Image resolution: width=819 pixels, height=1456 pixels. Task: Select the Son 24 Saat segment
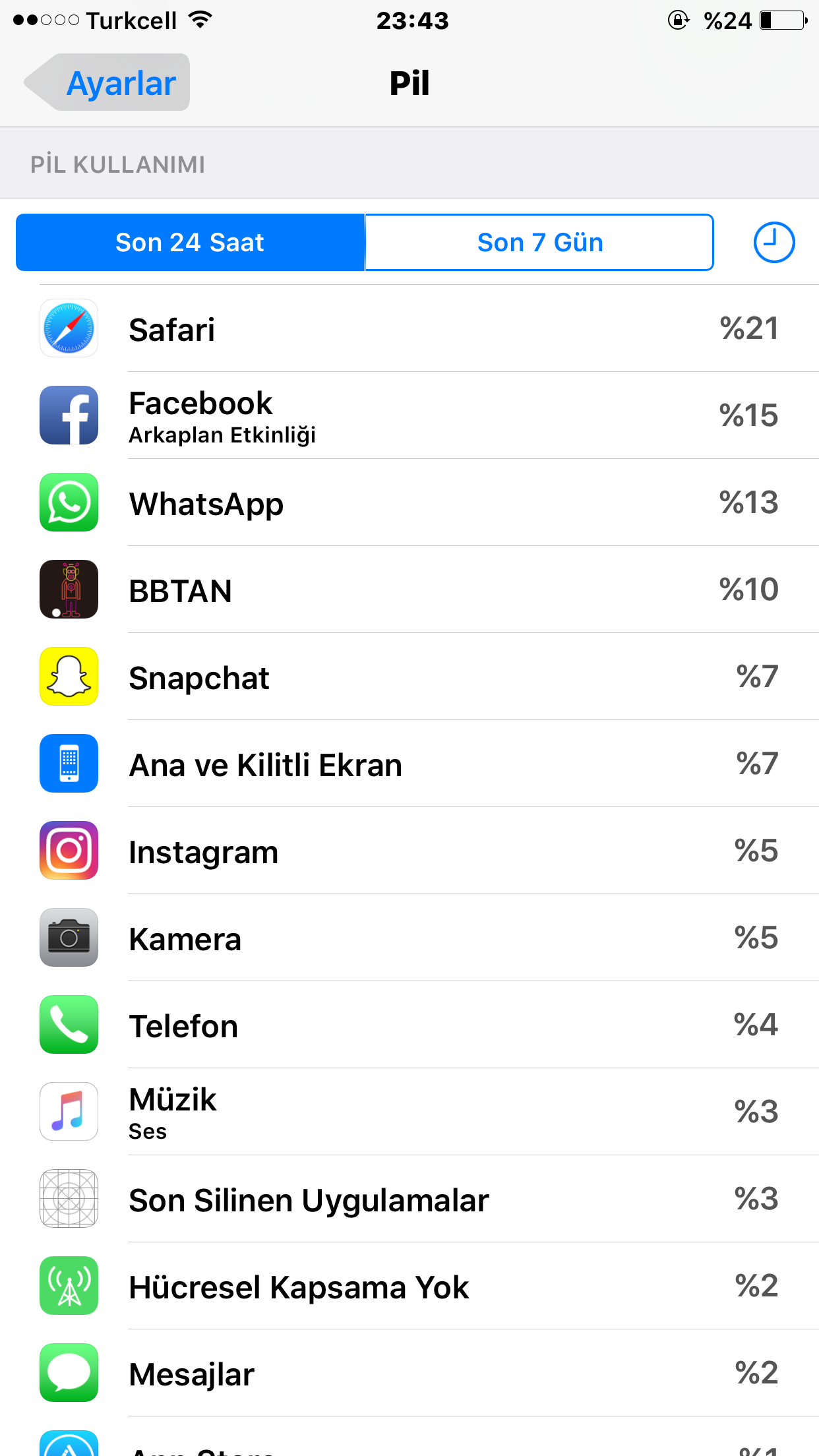[x=190, y=242]
